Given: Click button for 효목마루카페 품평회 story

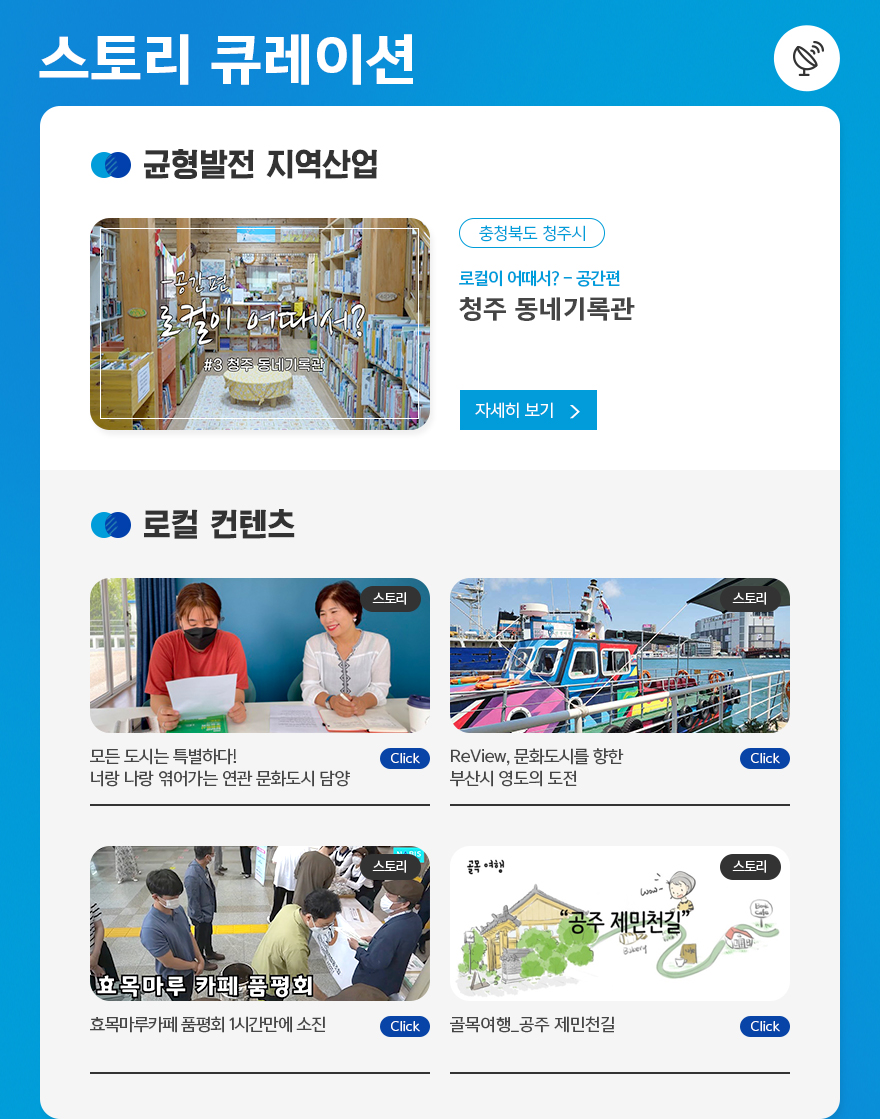Looking at the screenshot, I should tap(404, 1027).
